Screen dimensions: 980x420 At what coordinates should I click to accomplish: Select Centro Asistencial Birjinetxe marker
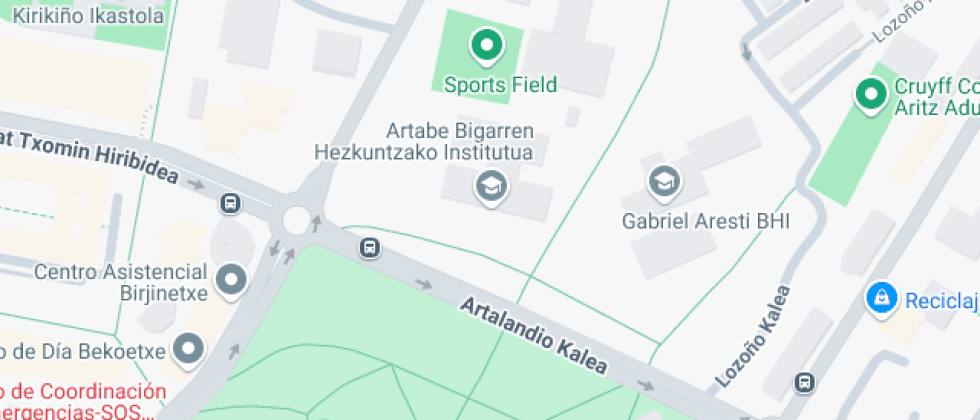coord(232,281)
